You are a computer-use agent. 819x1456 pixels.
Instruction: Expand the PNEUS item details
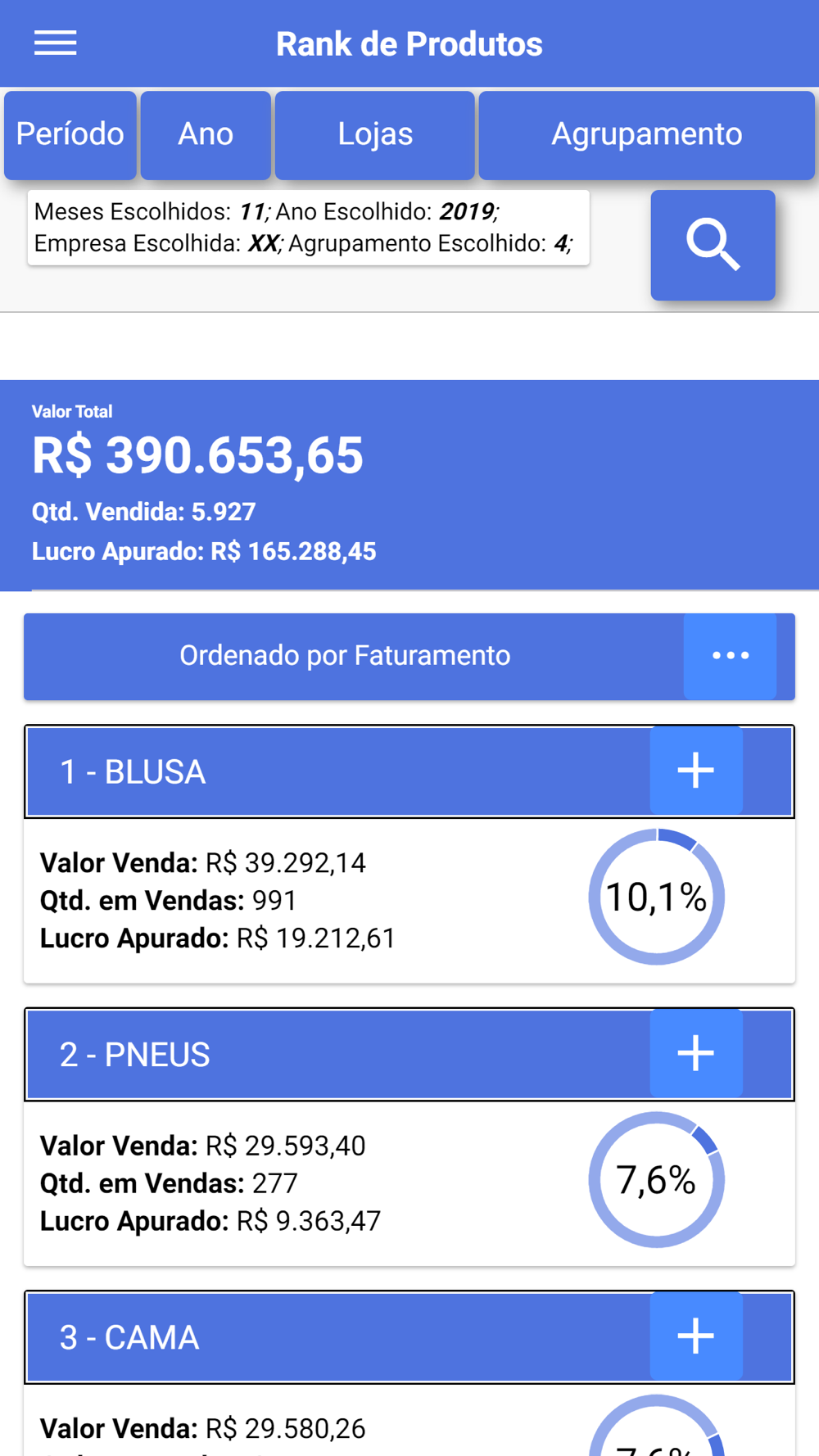pos(696,1053)
